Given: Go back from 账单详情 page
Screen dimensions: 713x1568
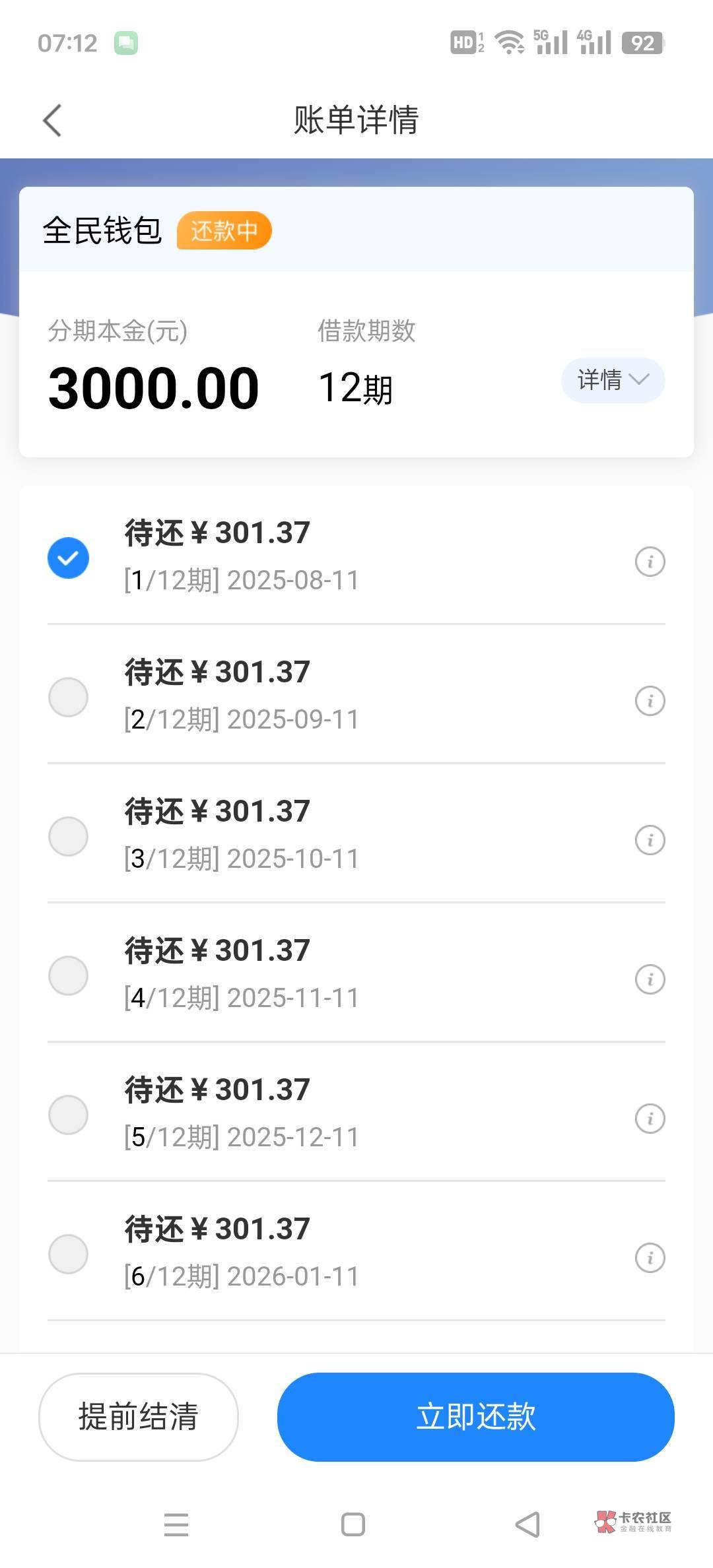Looking at the screenshot, I should (52, 121).
